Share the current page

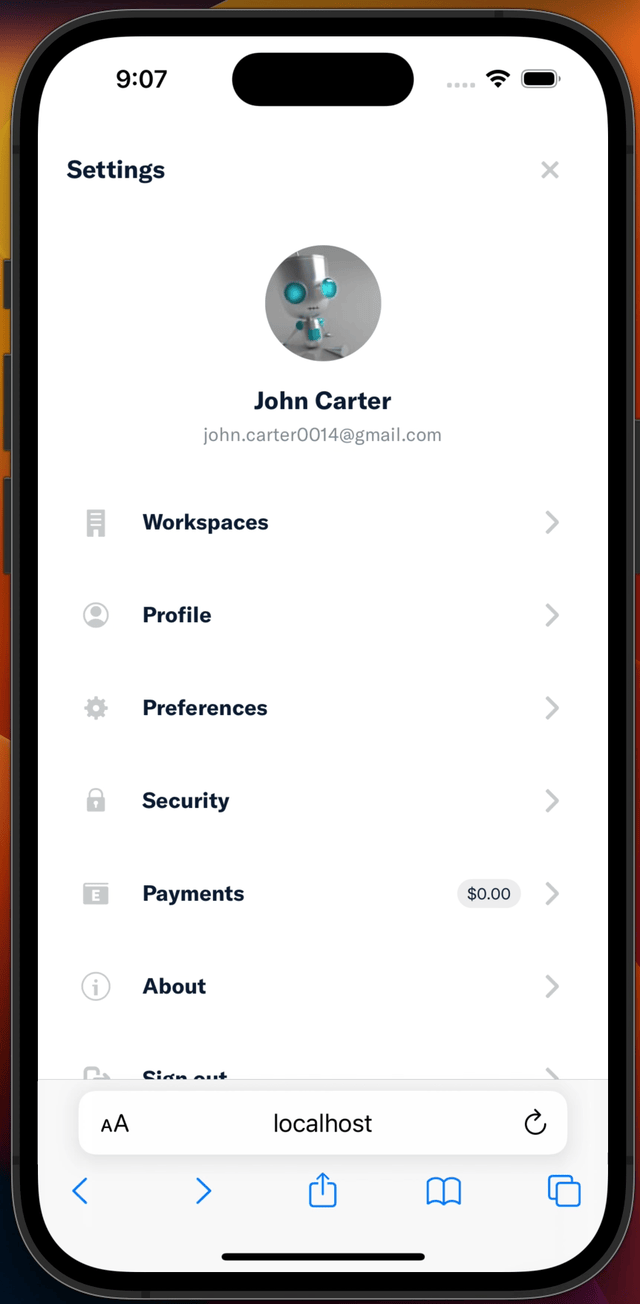322,1190
